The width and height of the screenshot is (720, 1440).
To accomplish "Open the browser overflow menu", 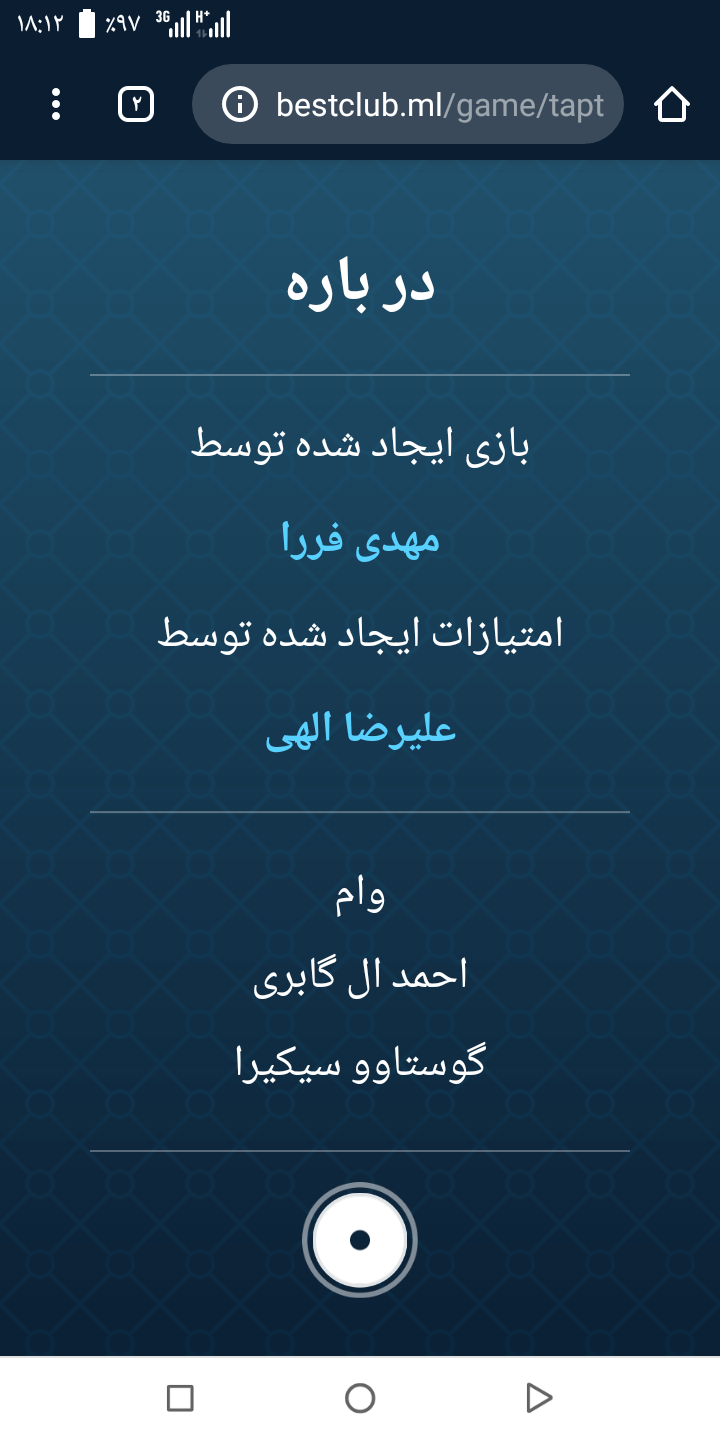I will click(x=56, y=104).
